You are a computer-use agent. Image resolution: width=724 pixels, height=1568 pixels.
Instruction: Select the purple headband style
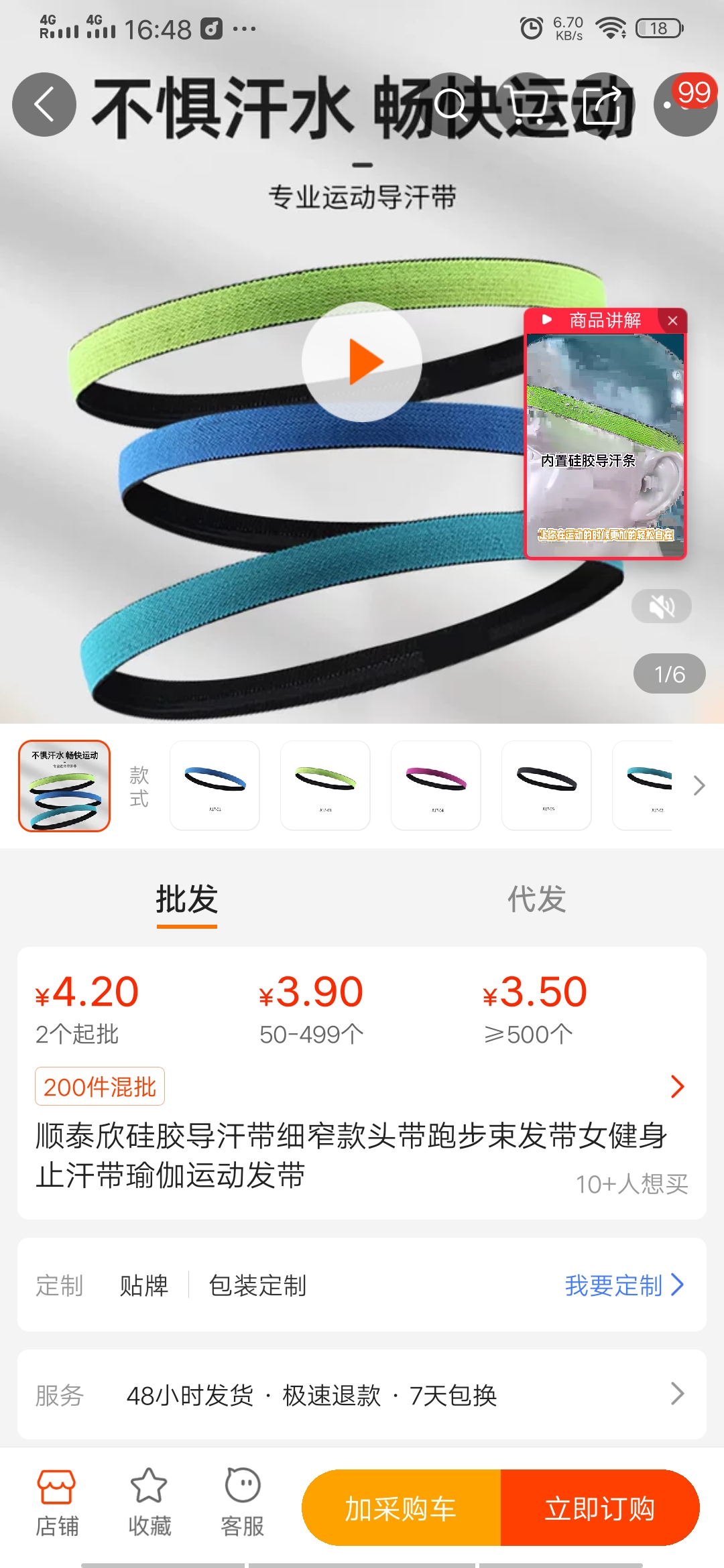point(436,785)
